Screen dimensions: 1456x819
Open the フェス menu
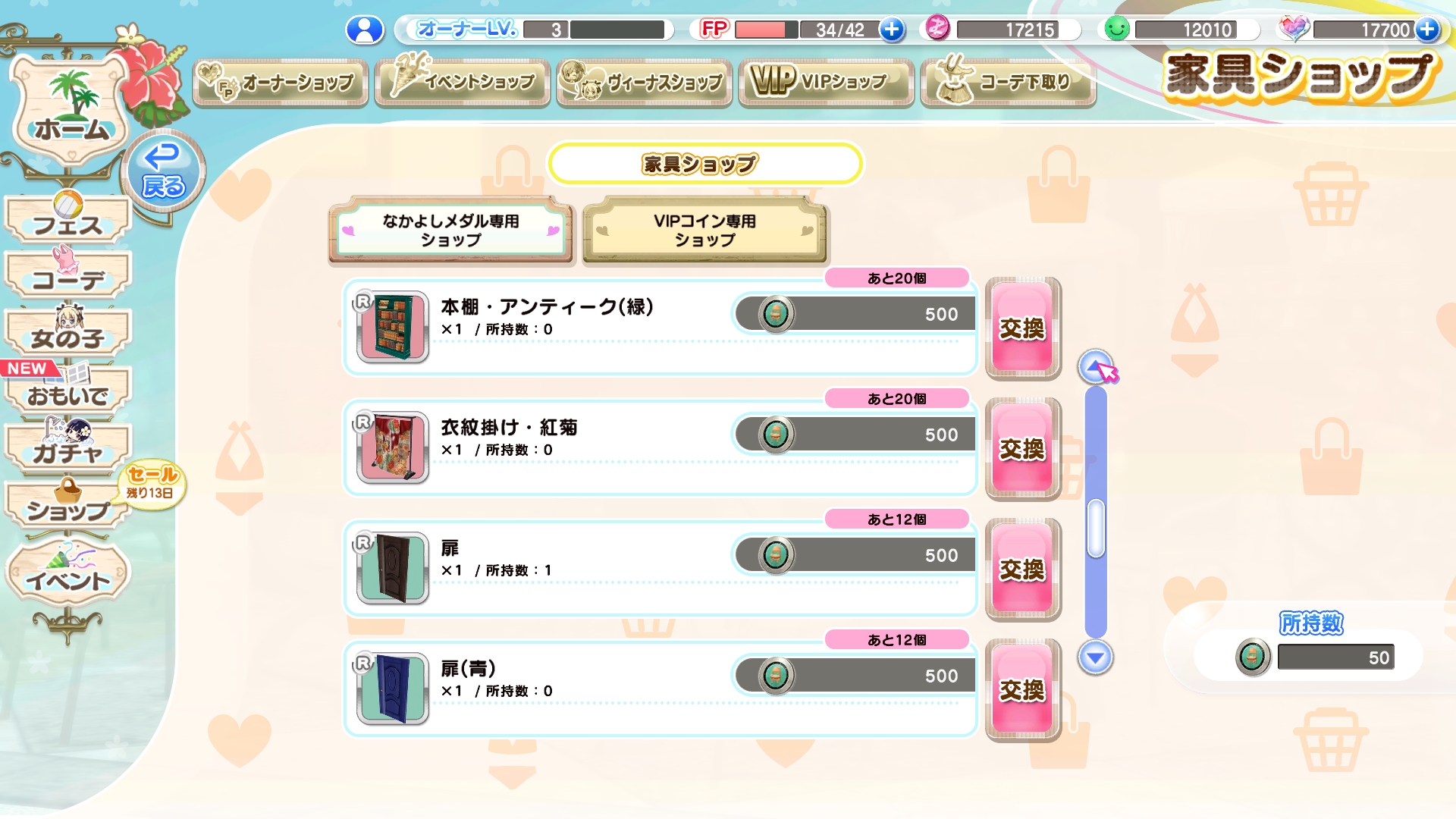pyautogui.click(x=68, y=220)
